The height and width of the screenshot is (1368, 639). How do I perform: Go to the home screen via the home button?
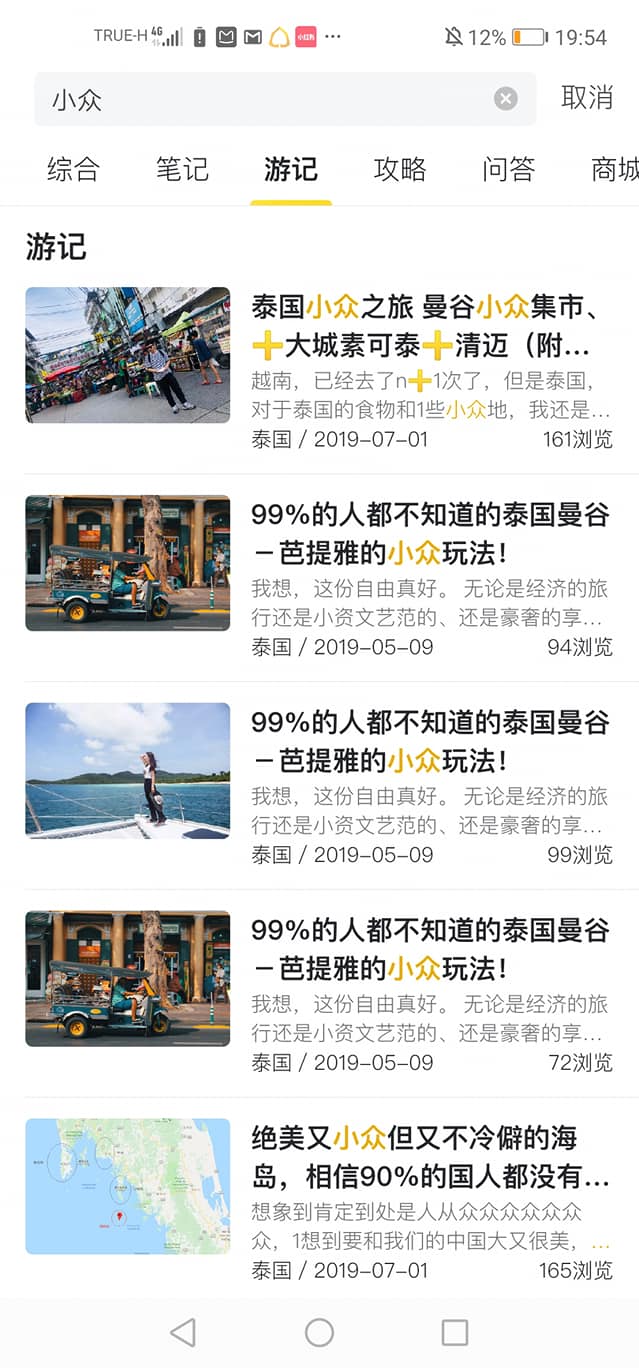point(319,1332)
